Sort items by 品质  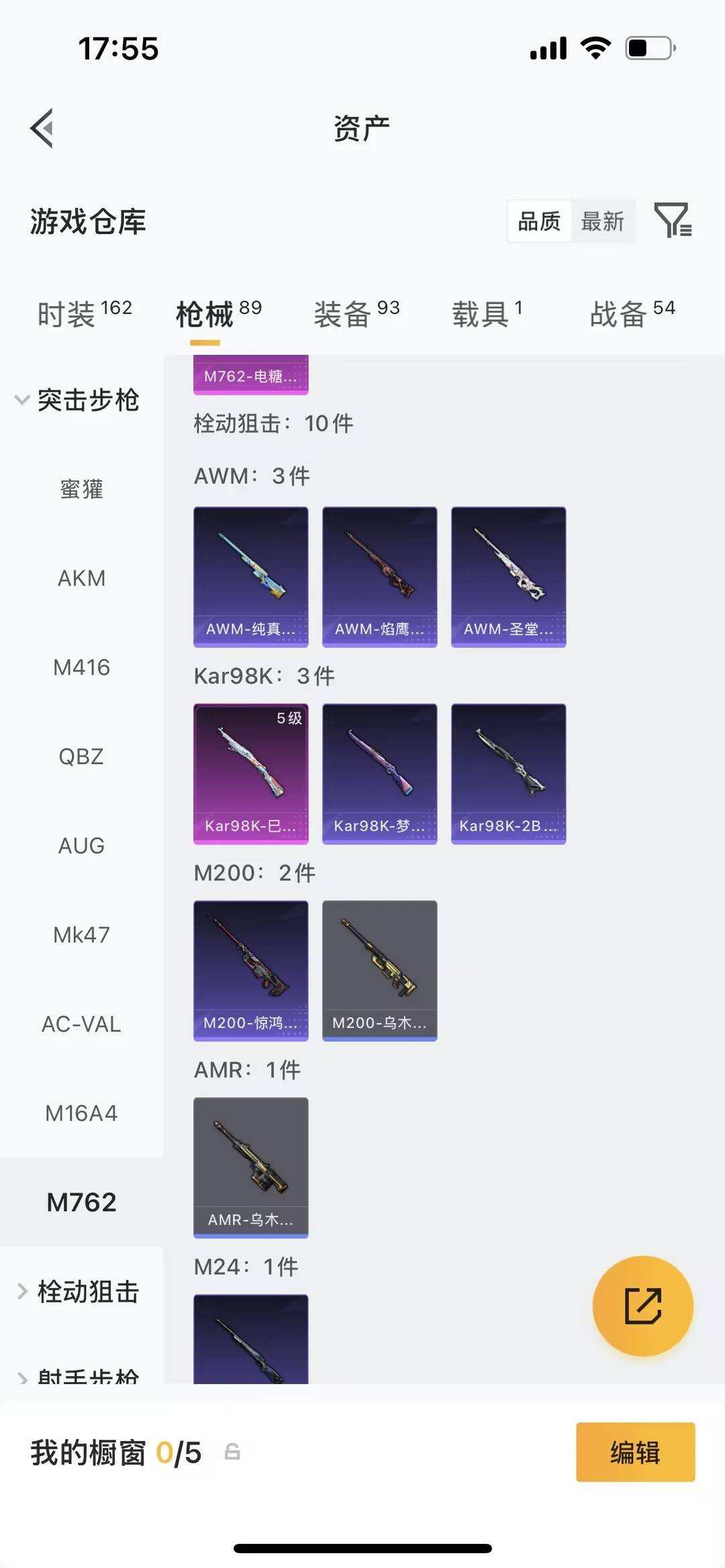[539, 221]
